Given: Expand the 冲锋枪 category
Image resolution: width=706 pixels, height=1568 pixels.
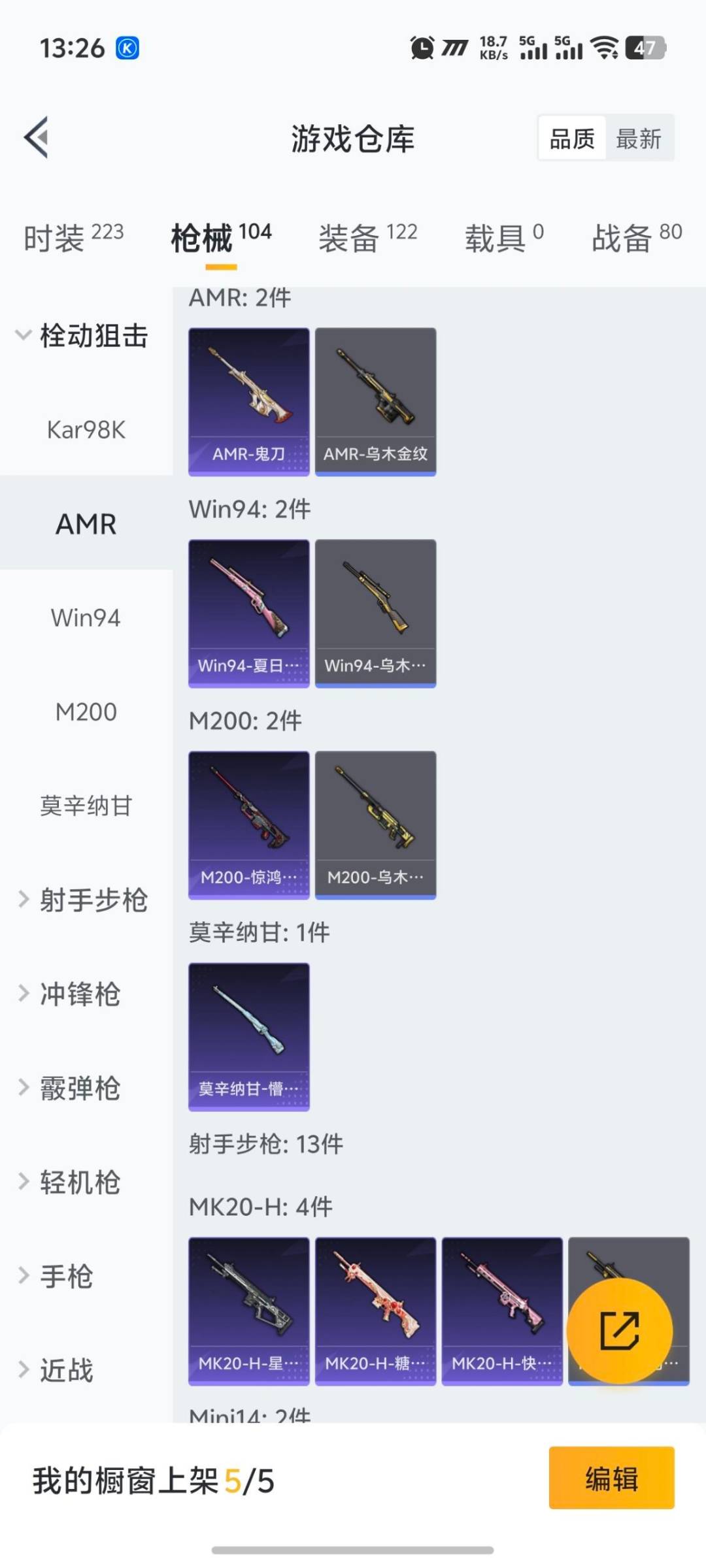Looking at the screenshot, I should (80, 995).
